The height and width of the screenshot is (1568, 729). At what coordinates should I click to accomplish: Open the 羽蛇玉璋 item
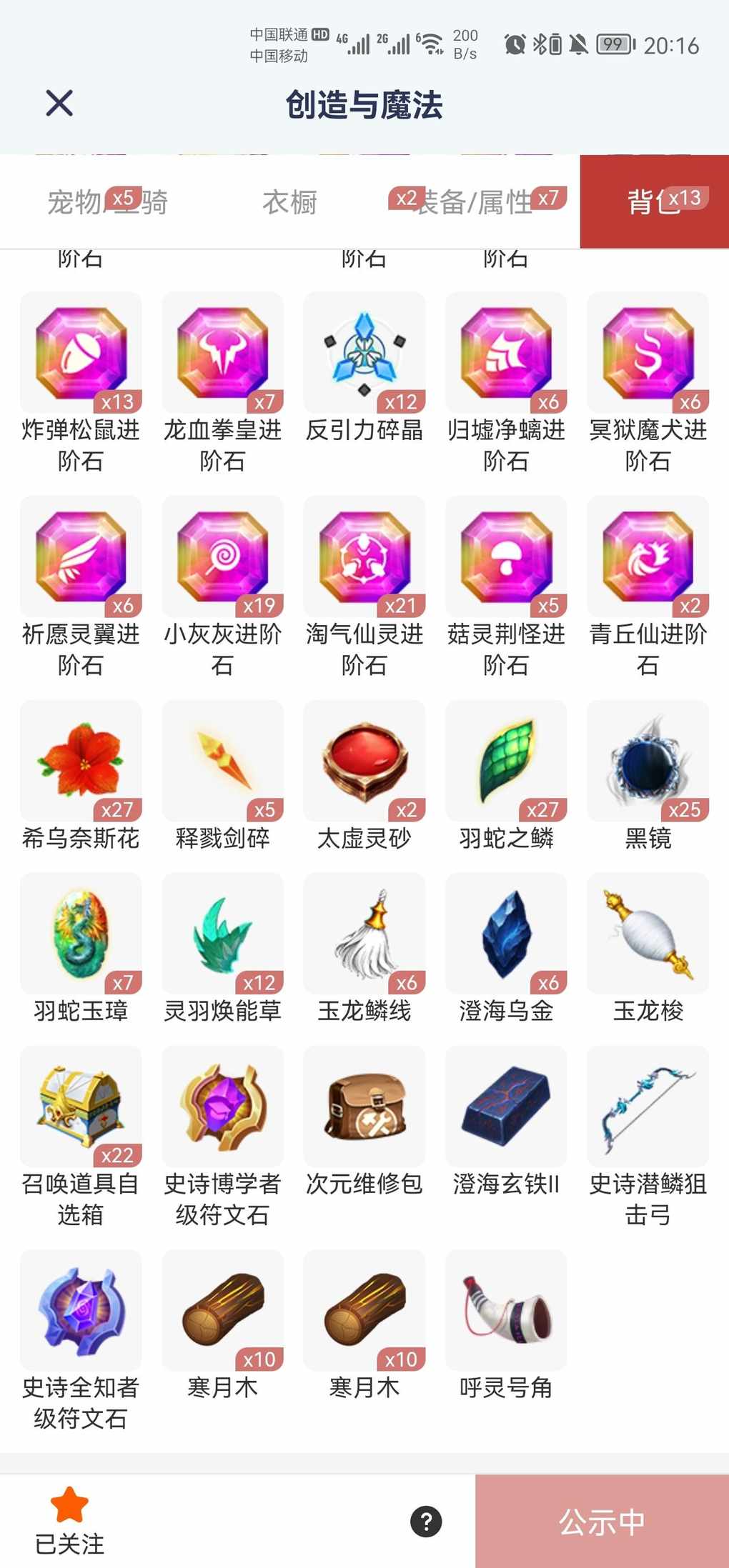tap(81, 934)
